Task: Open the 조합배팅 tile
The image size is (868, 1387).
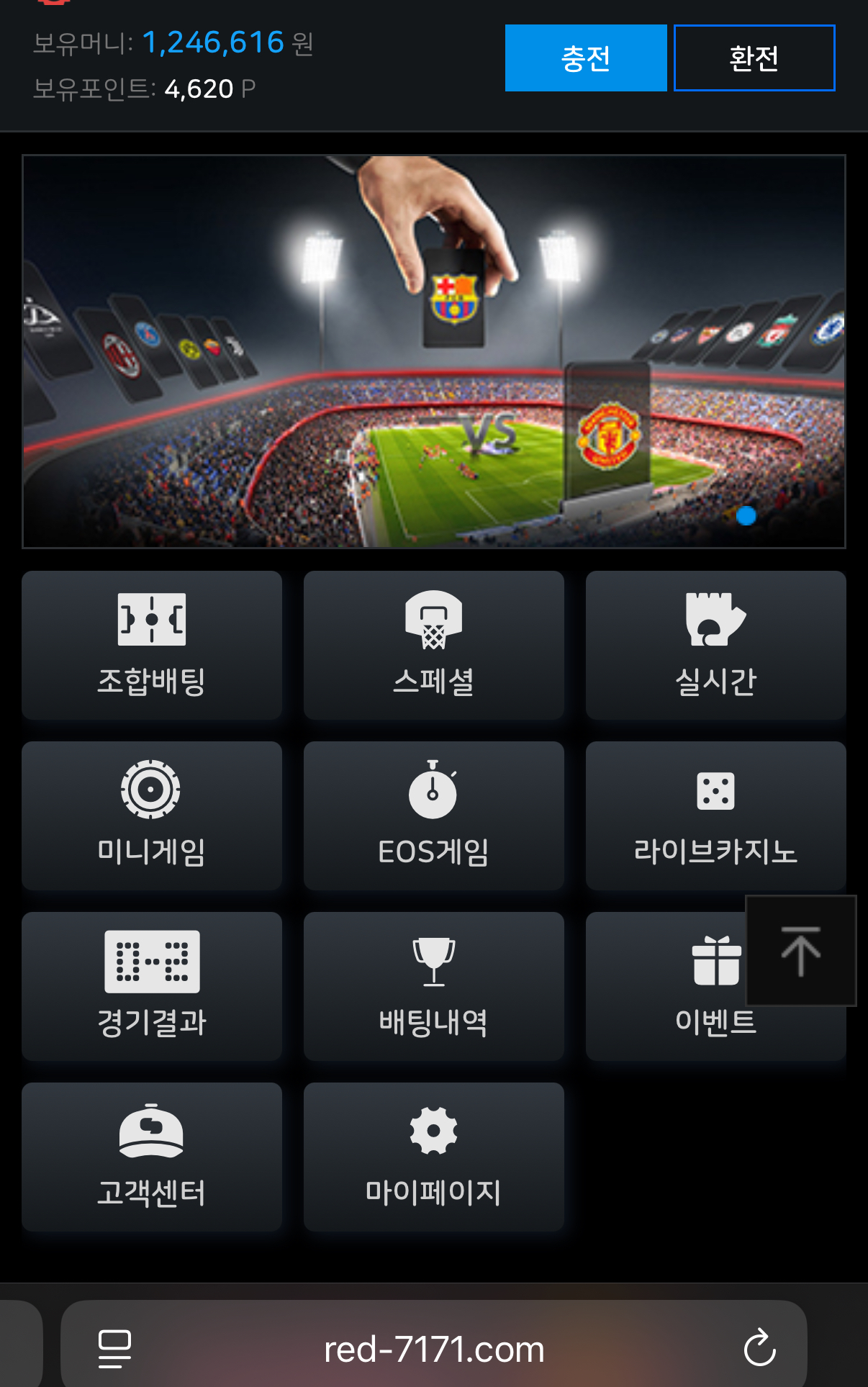Action: click(151, 645)
